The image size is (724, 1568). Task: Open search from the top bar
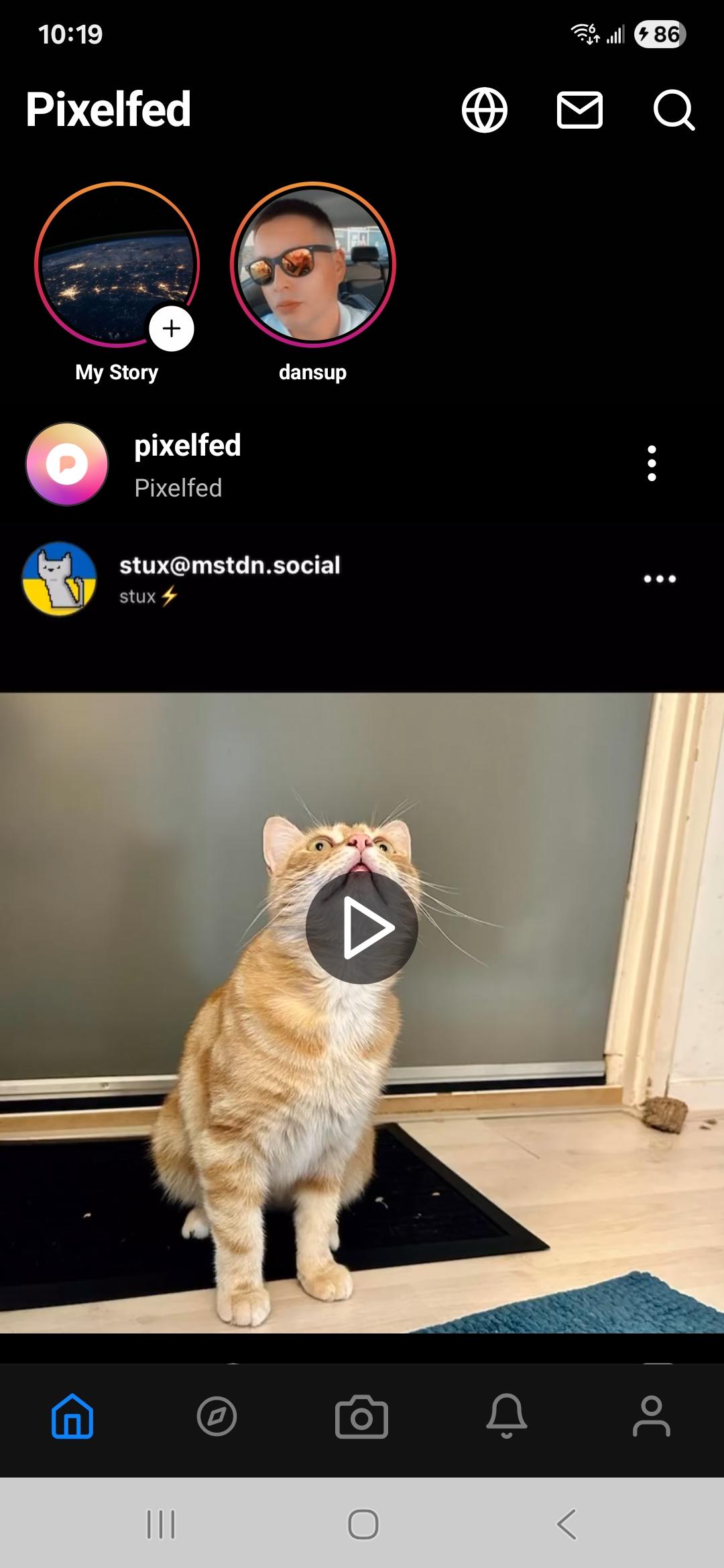click(x=674, y=110)
